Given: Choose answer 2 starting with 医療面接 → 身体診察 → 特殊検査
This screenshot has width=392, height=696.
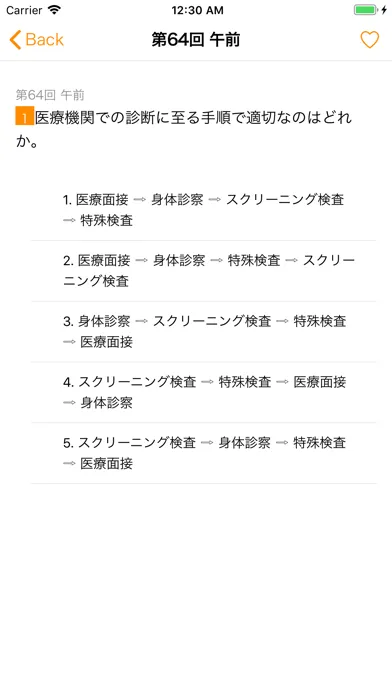Looking at the screenshot, I should tap(203, 271).
